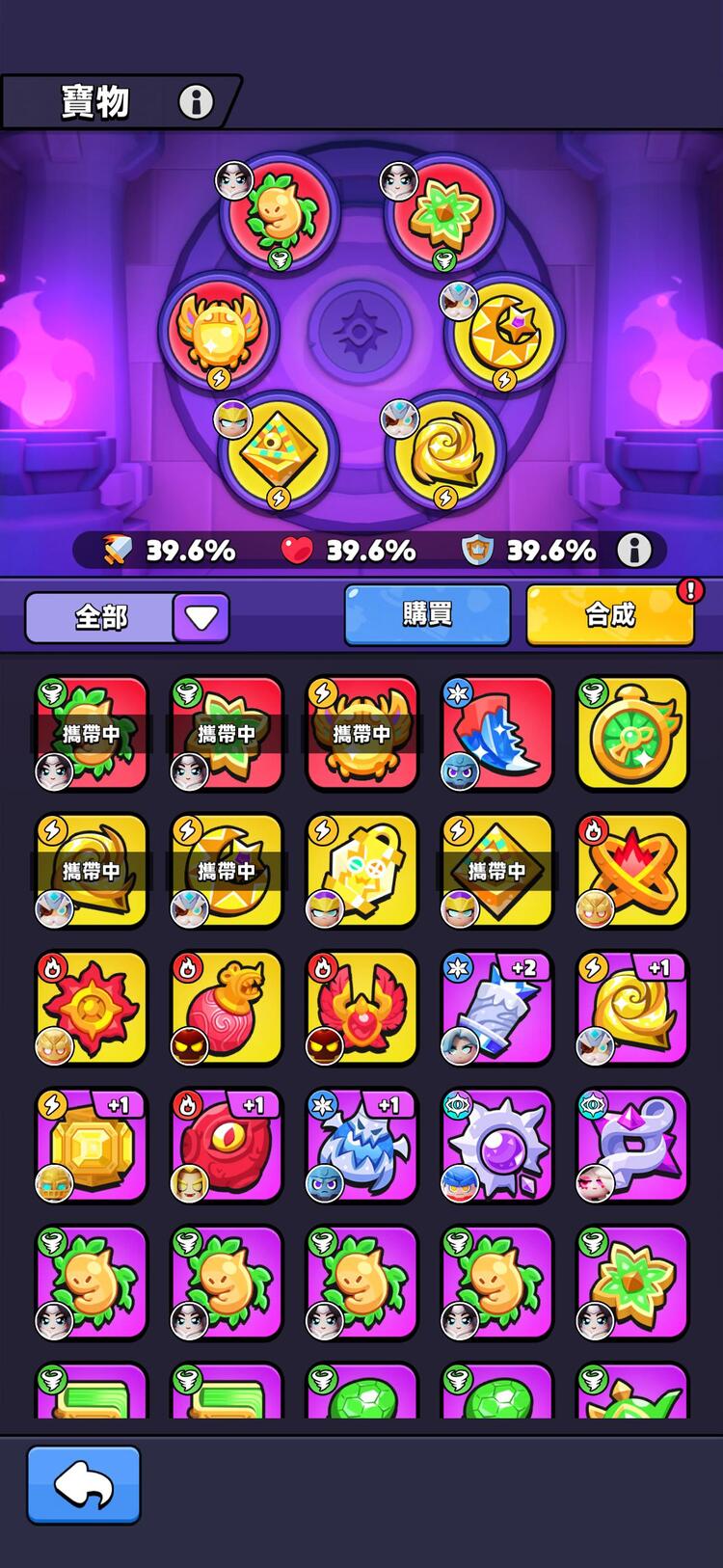Select the red winged heart treasure
723x1568 pixels.
pyautogui.click(x=362, y=1008)
